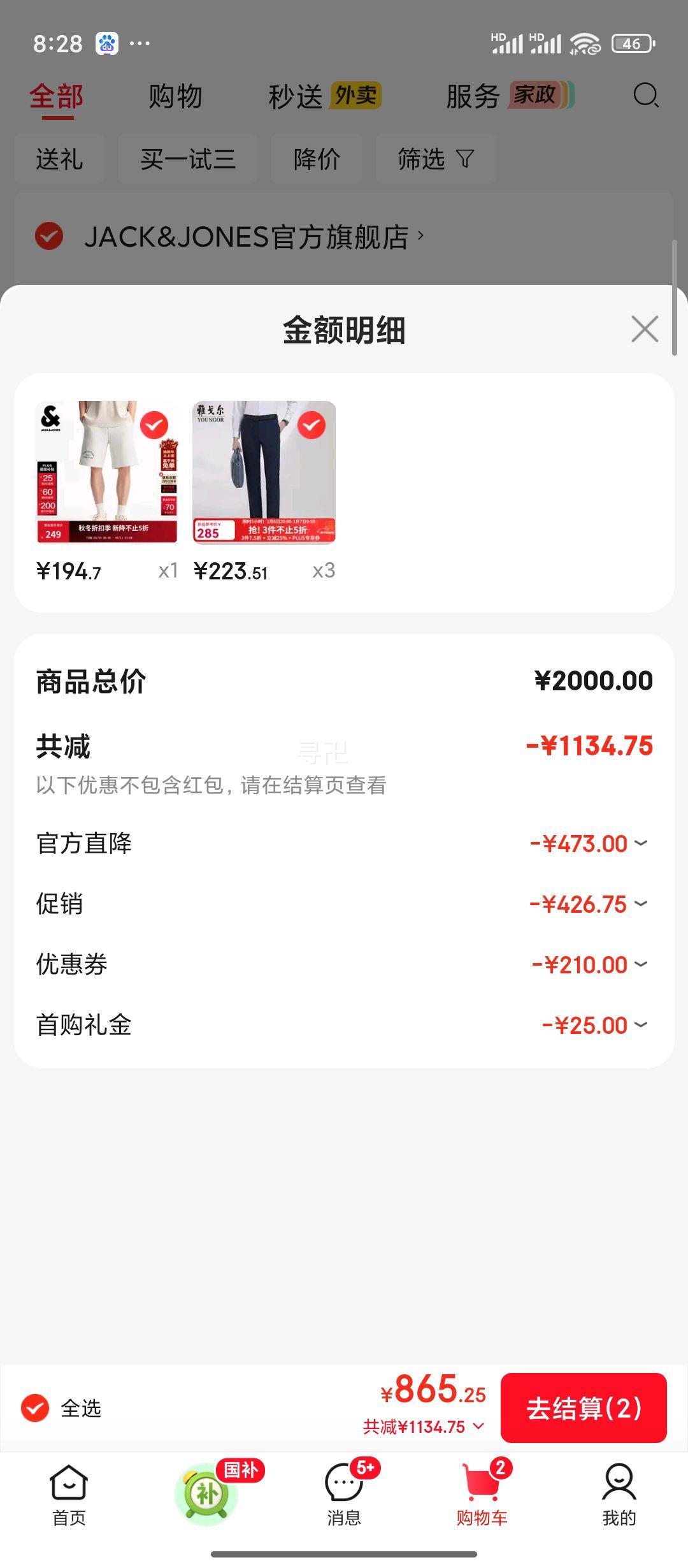Image resolution: width=688 pixels, height=1568 pixels.
Task: Expand the 促销 promotion discount row
Action: tap(344, 904)
